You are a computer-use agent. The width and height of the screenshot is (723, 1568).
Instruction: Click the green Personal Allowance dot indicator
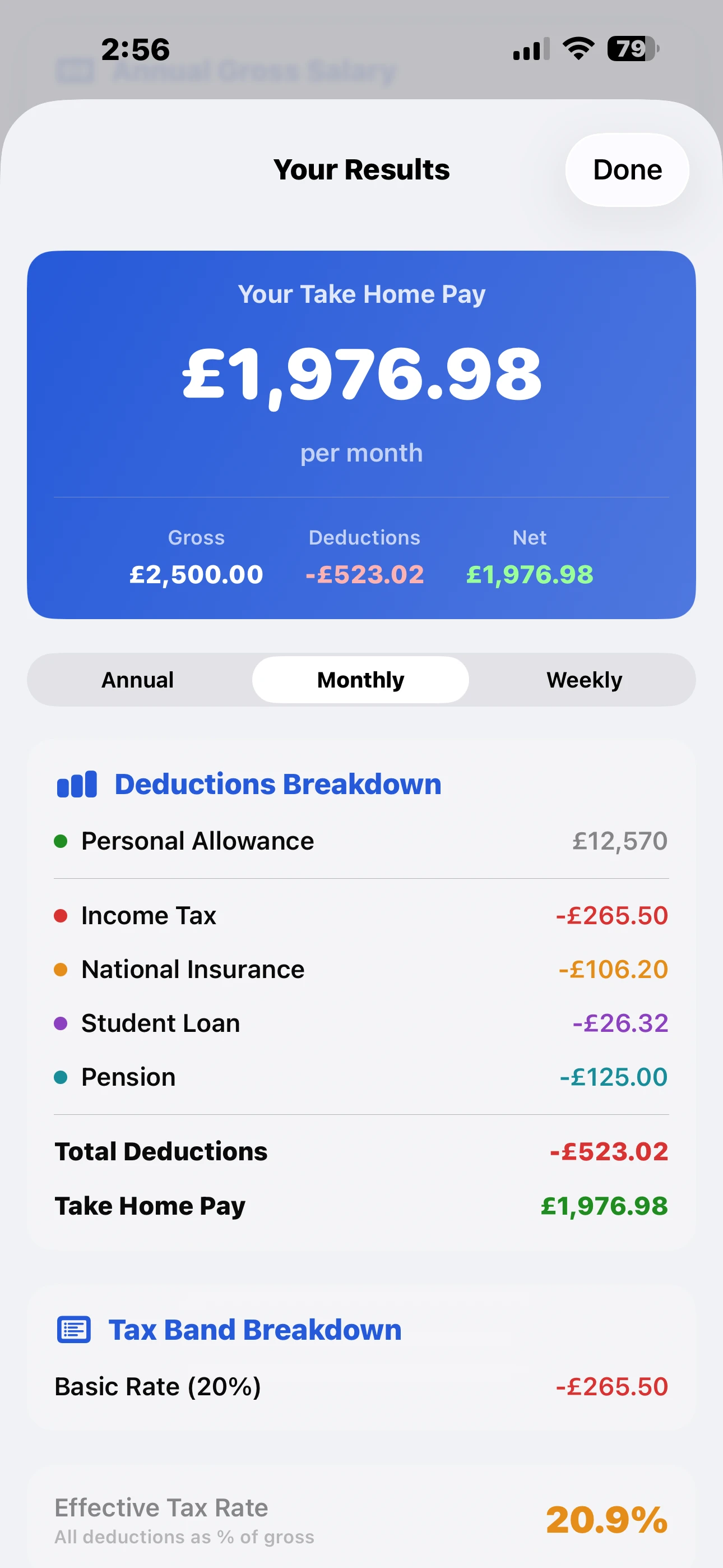pos(61,841)
